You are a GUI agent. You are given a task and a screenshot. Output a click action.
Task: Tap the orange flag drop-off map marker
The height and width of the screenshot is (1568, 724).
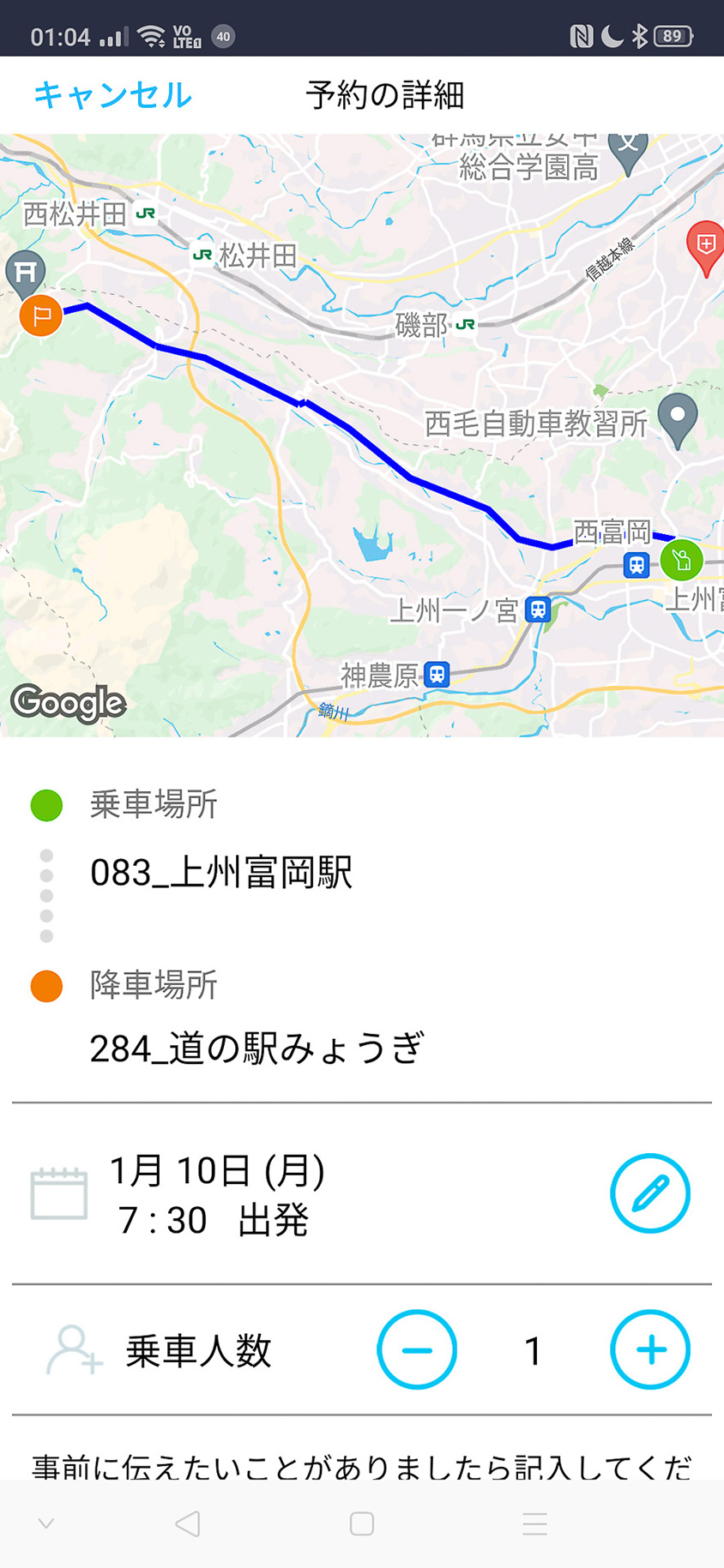point(40,315)
